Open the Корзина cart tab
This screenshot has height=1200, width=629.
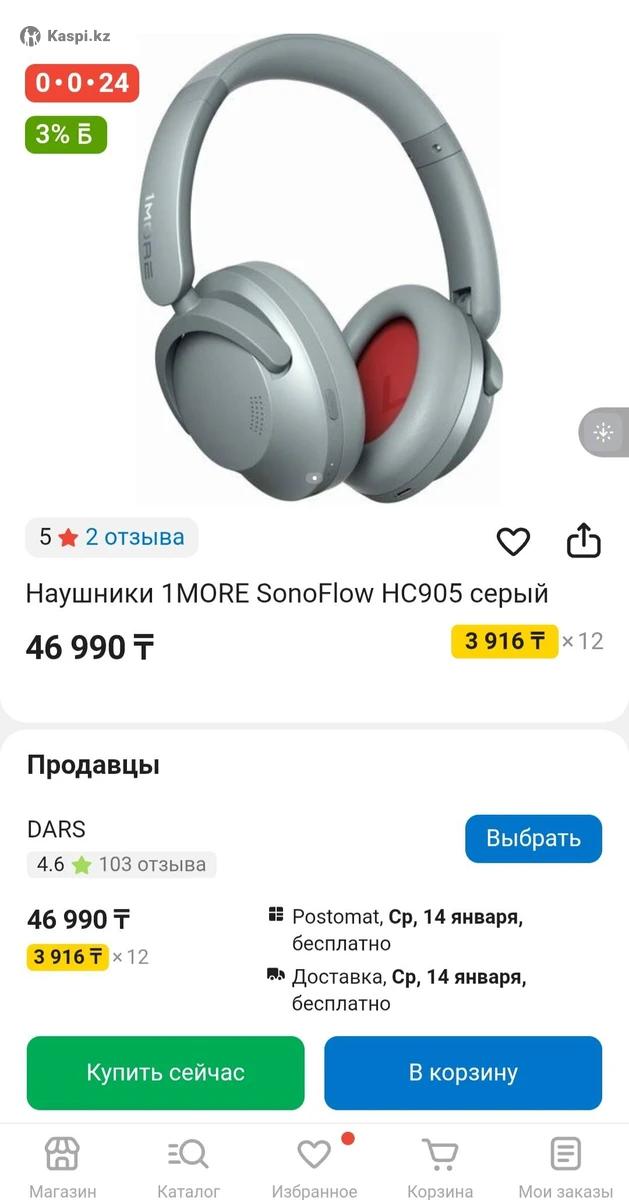click(440, 1166)
